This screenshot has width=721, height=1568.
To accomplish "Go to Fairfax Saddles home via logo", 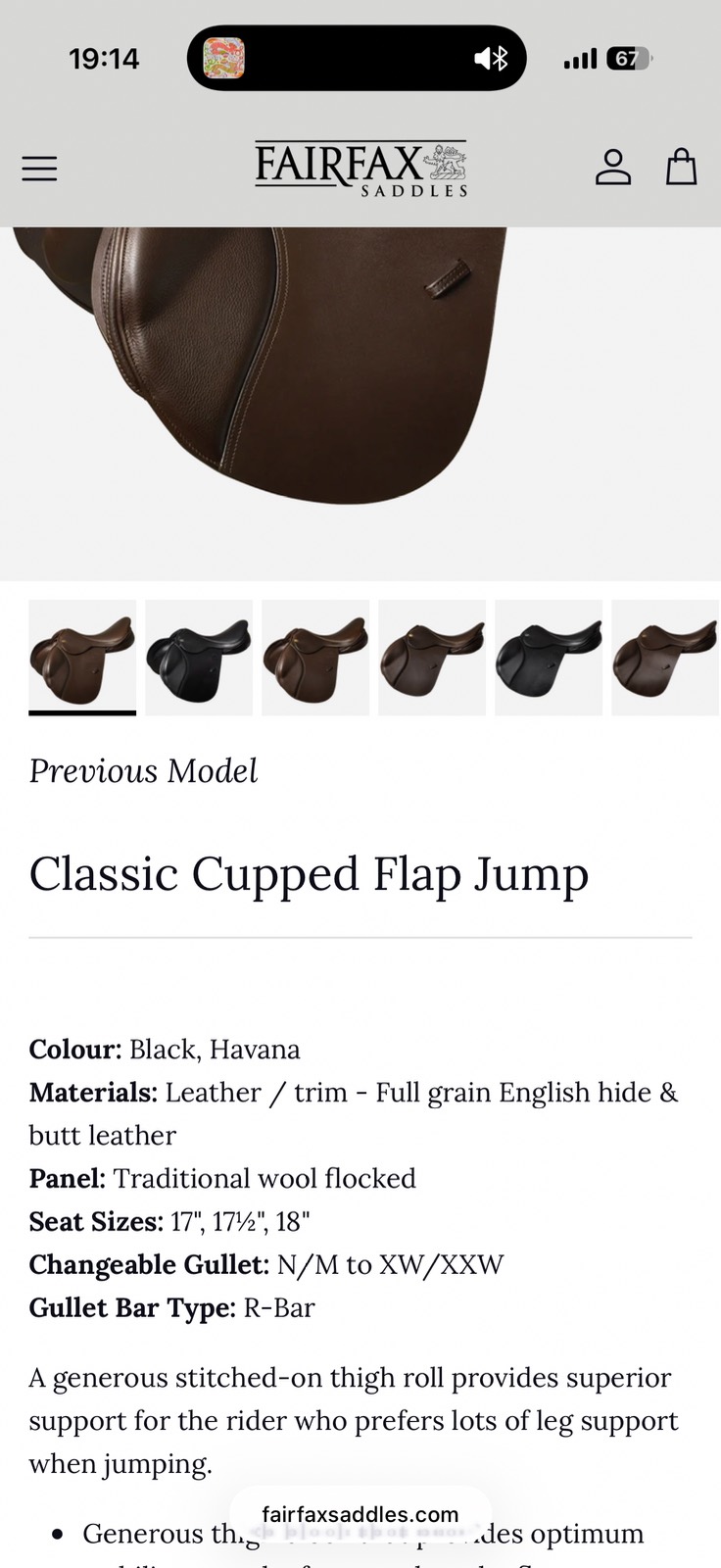I will coord(360,169).
